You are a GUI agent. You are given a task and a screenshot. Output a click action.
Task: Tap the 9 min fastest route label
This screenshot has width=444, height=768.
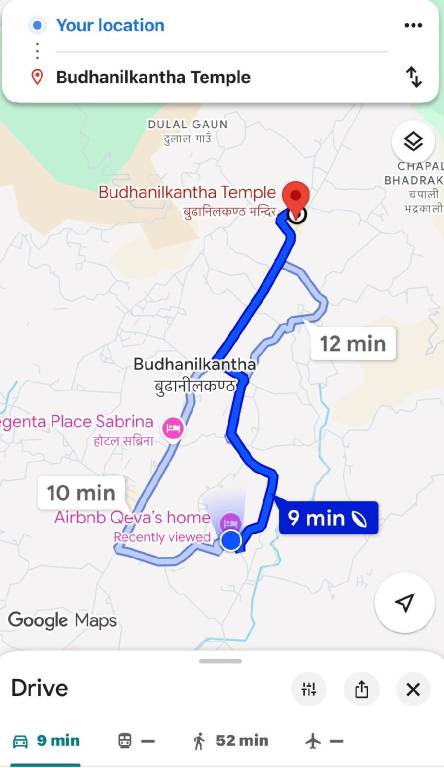(327, 518)
